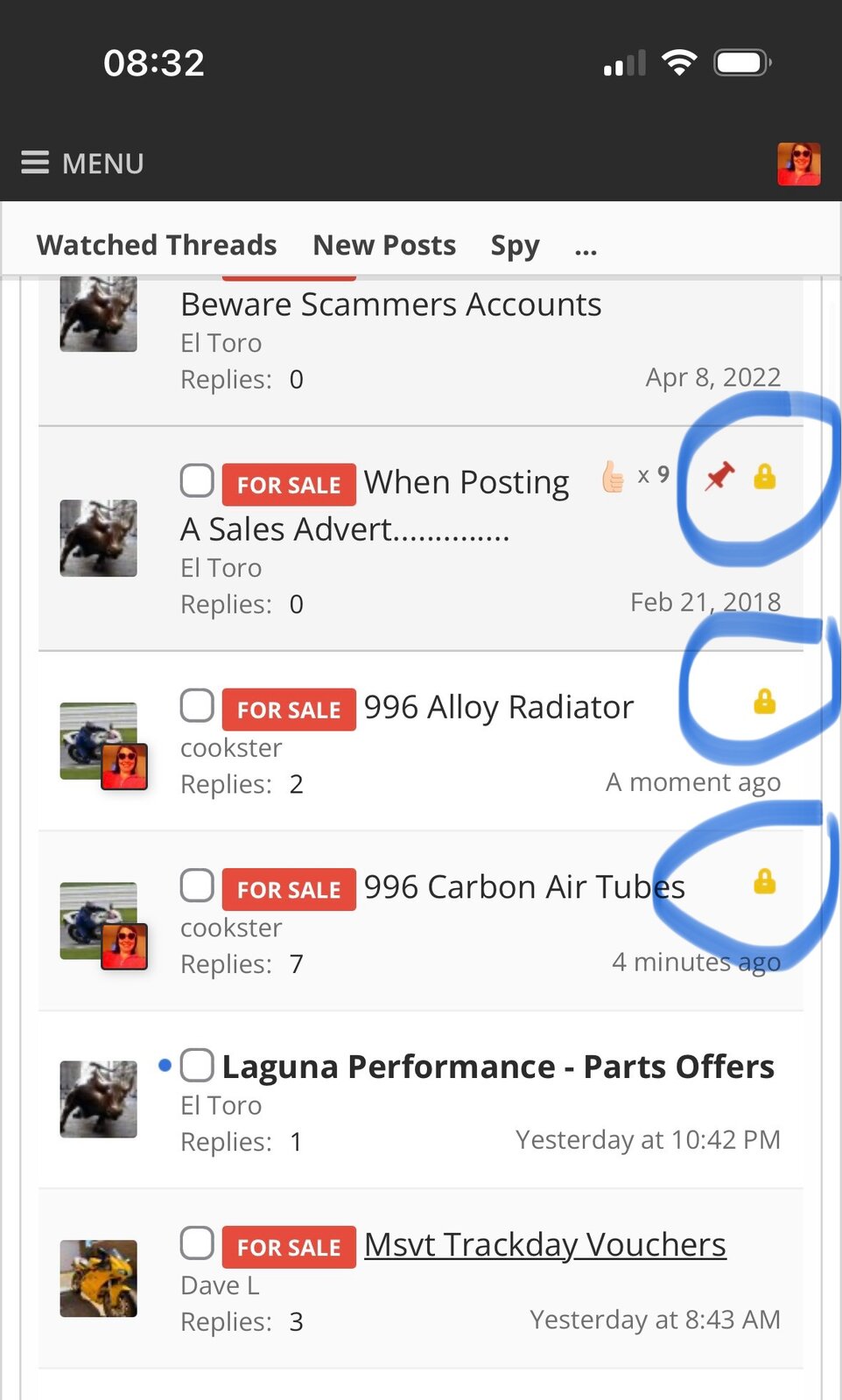View the 996 Carbon Air Tubes thread
Screen dimensions: 842x1400
pyautogui.click(x=523, y=887)
